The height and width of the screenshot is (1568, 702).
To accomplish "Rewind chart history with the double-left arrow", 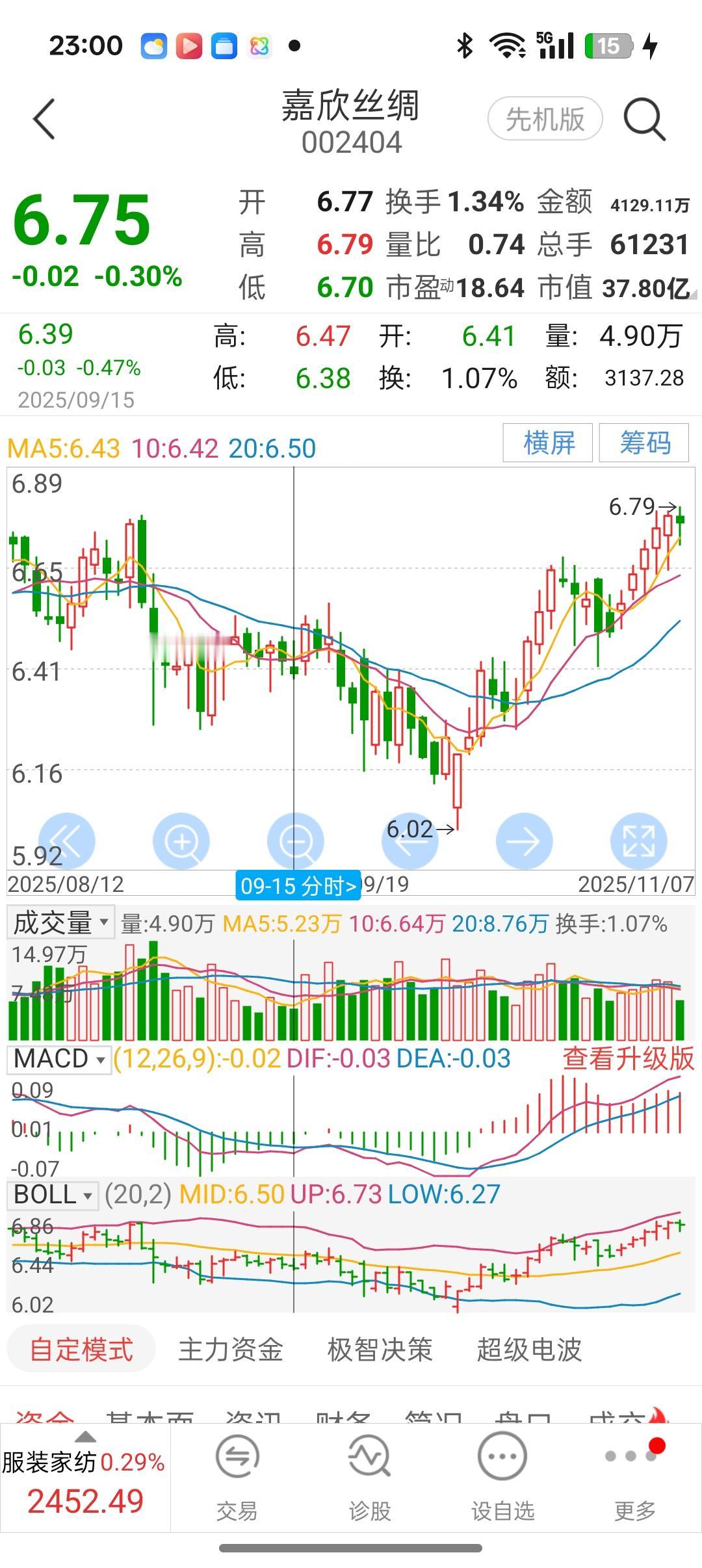I will coord(68,840).
